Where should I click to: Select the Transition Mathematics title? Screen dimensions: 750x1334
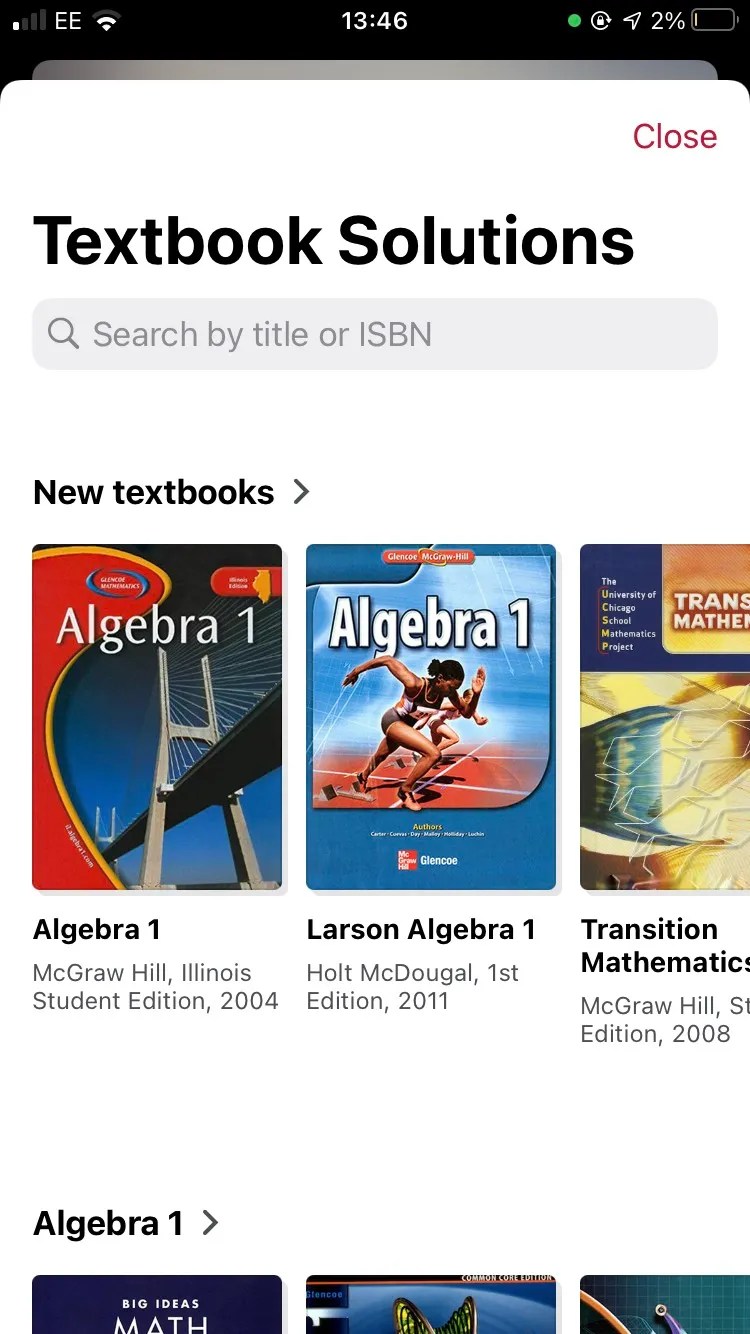click(x=664, y=945)
